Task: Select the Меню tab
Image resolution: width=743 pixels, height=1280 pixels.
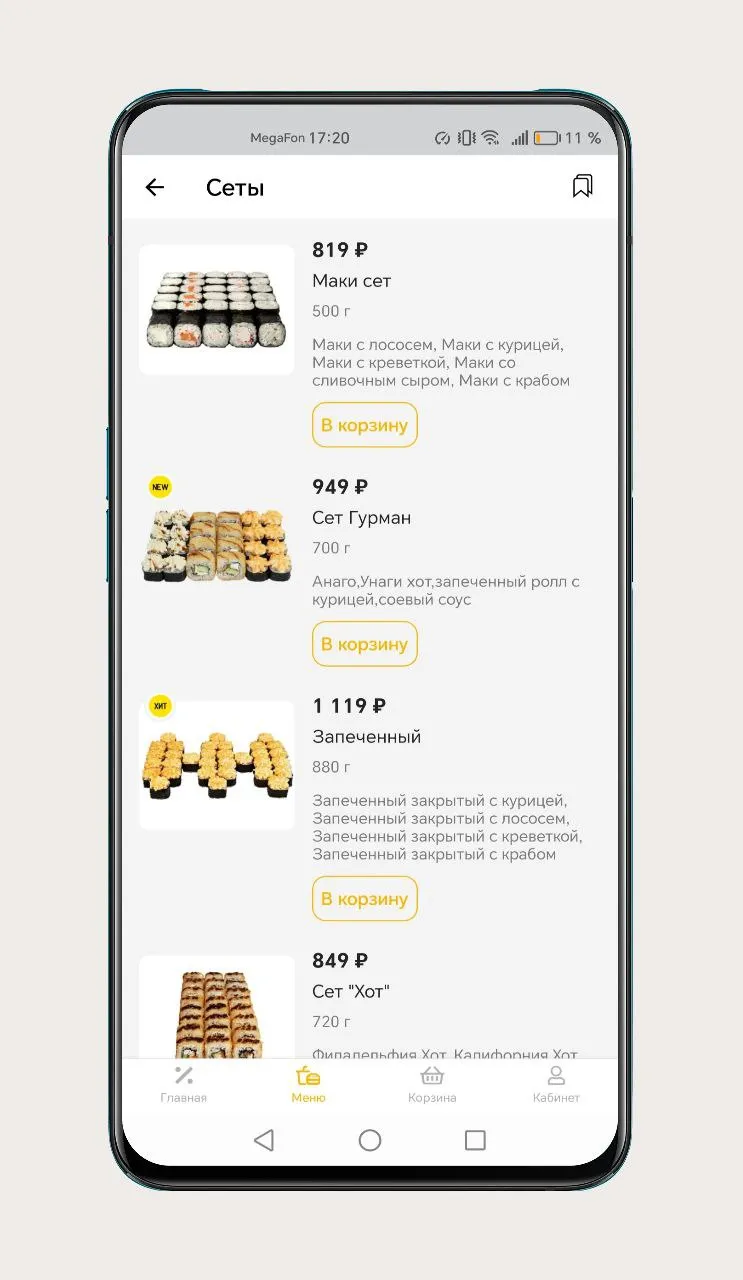Action: [x=308, y=1085]
